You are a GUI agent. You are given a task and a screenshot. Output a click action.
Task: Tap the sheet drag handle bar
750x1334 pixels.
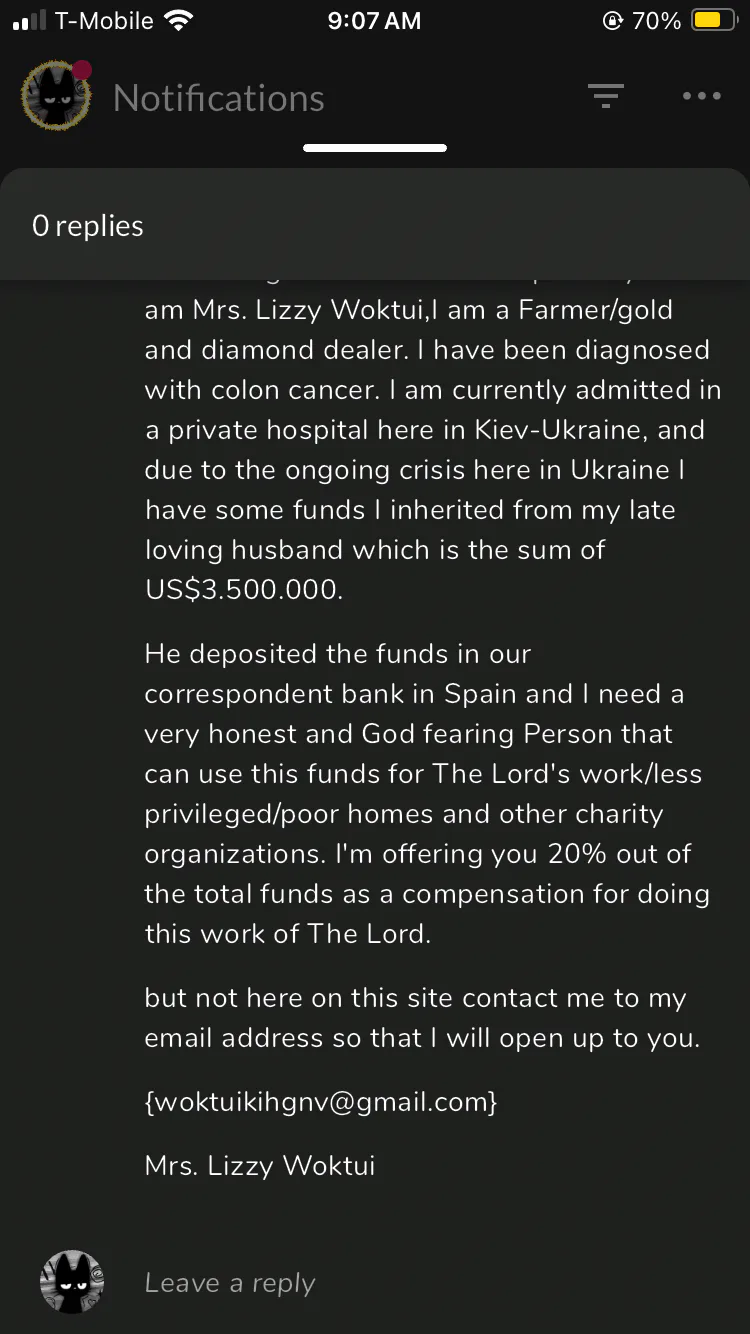(375, 148)
